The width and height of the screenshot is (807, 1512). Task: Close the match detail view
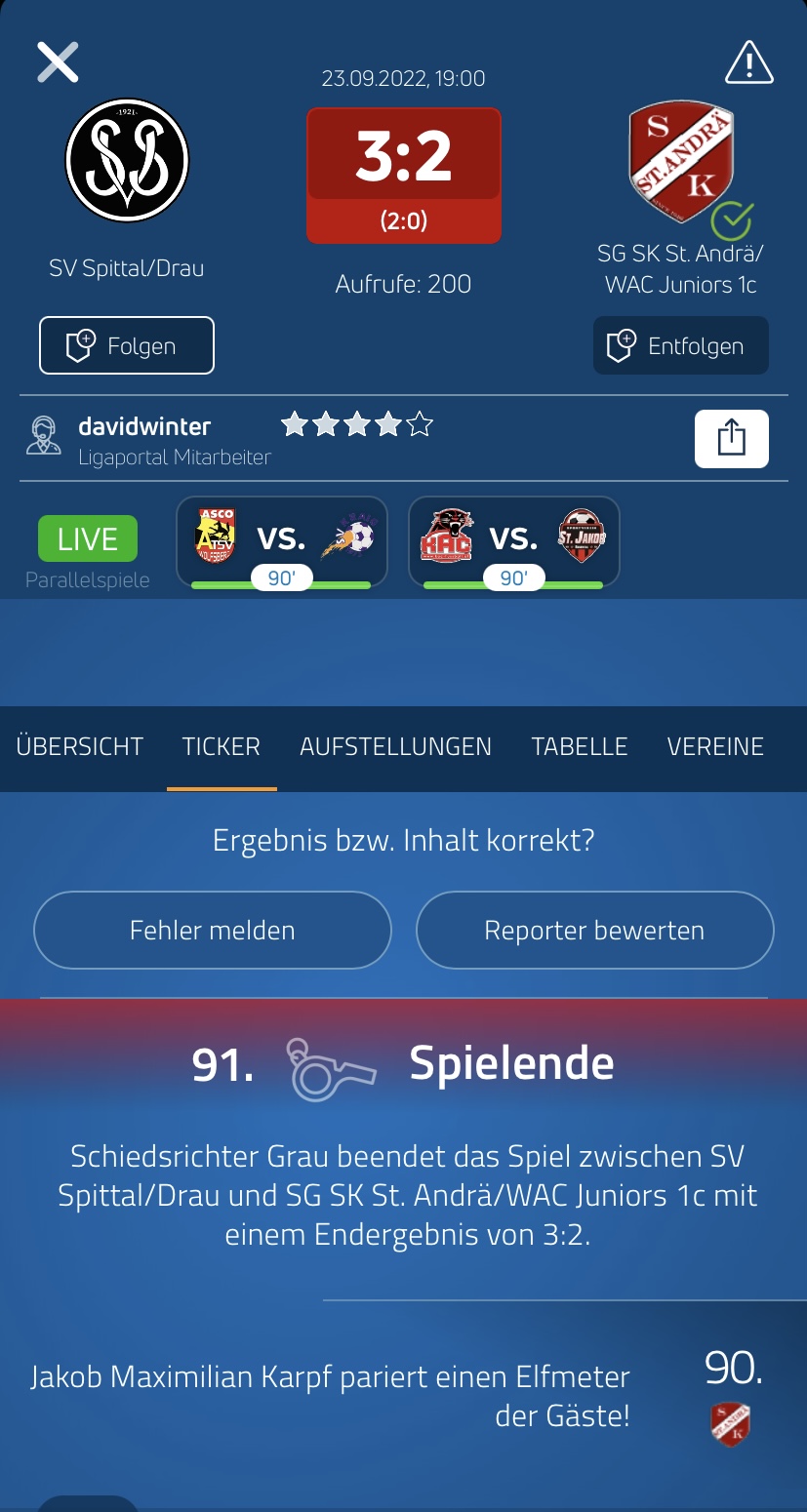[x=58, y=62]
